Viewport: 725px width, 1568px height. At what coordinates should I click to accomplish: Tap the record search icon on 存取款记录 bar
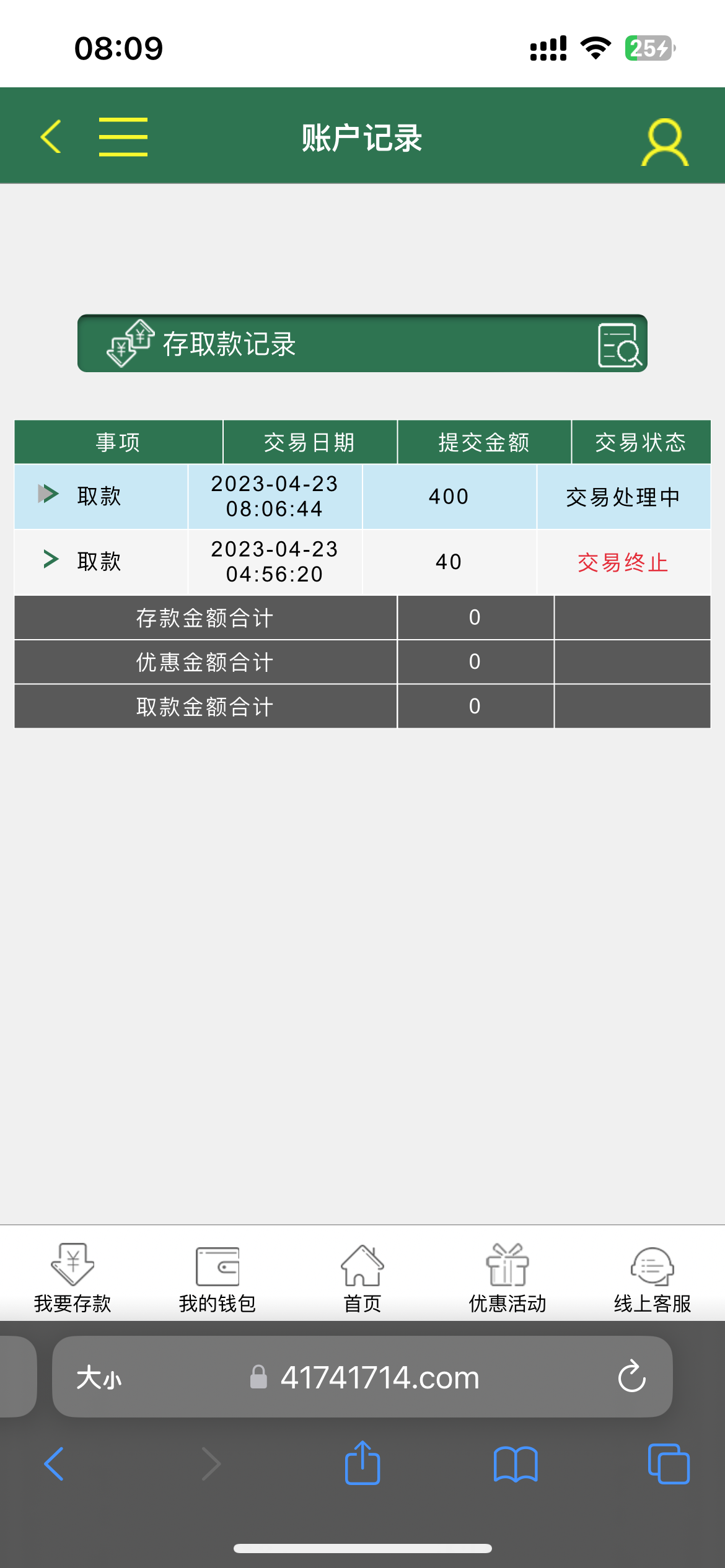(618, 345)
